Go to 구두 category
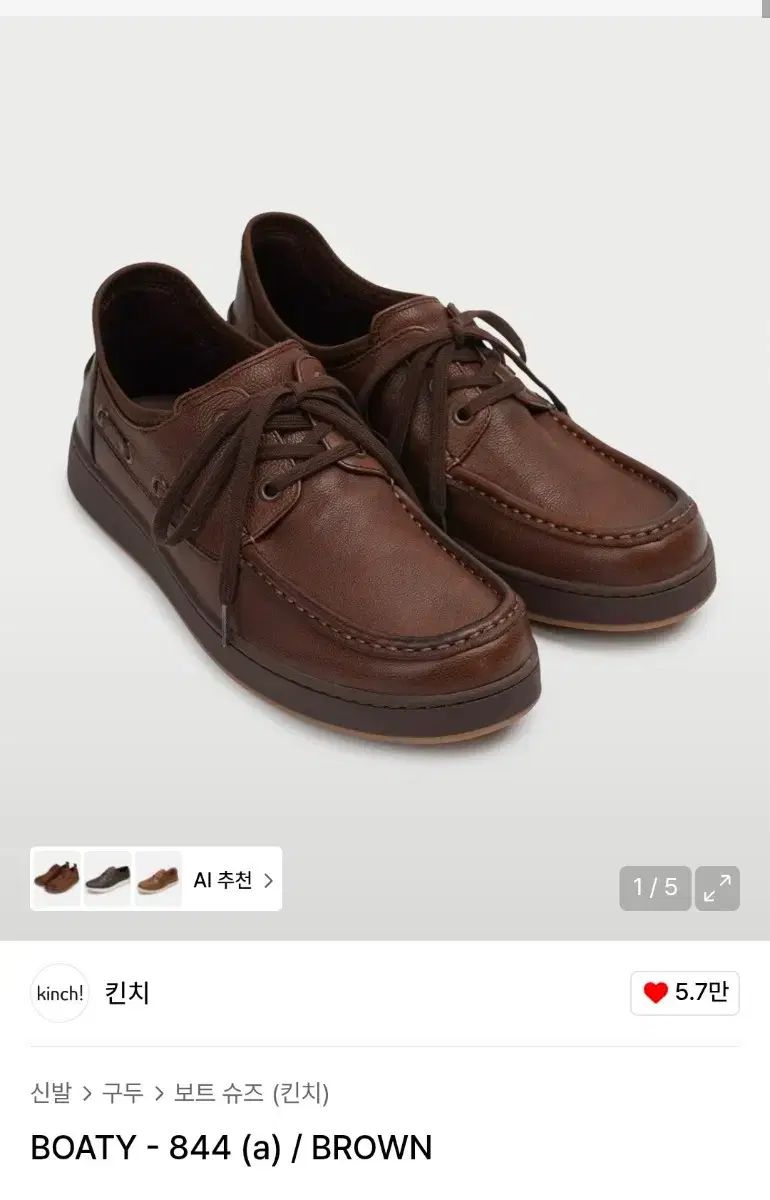Screen dimensions: 770x1200 pos(123,1093)
